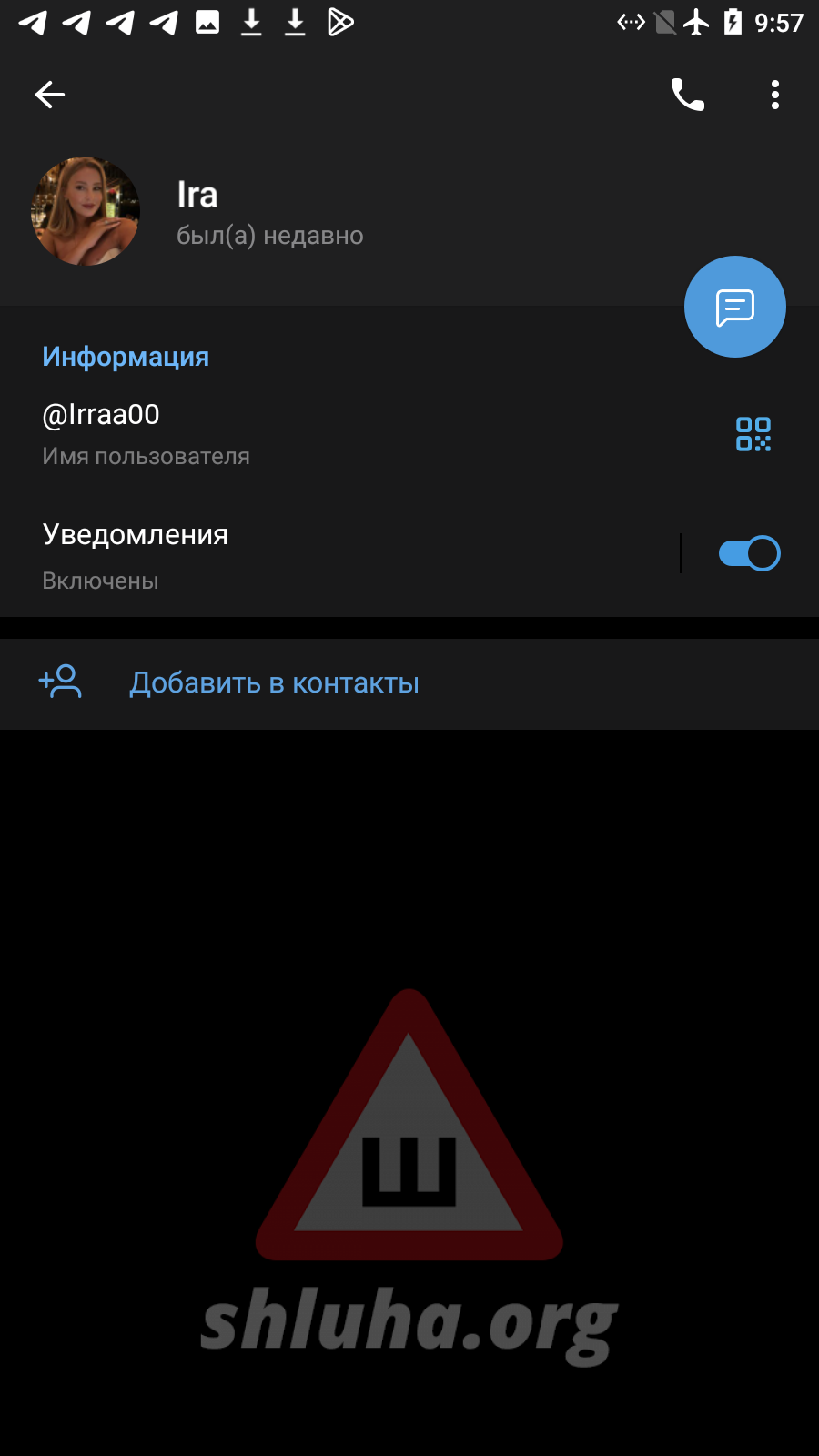The height and width of the screenshot is (1456, 819).
Task: Open Ira's profile photo
Action: tap(86, 211)
